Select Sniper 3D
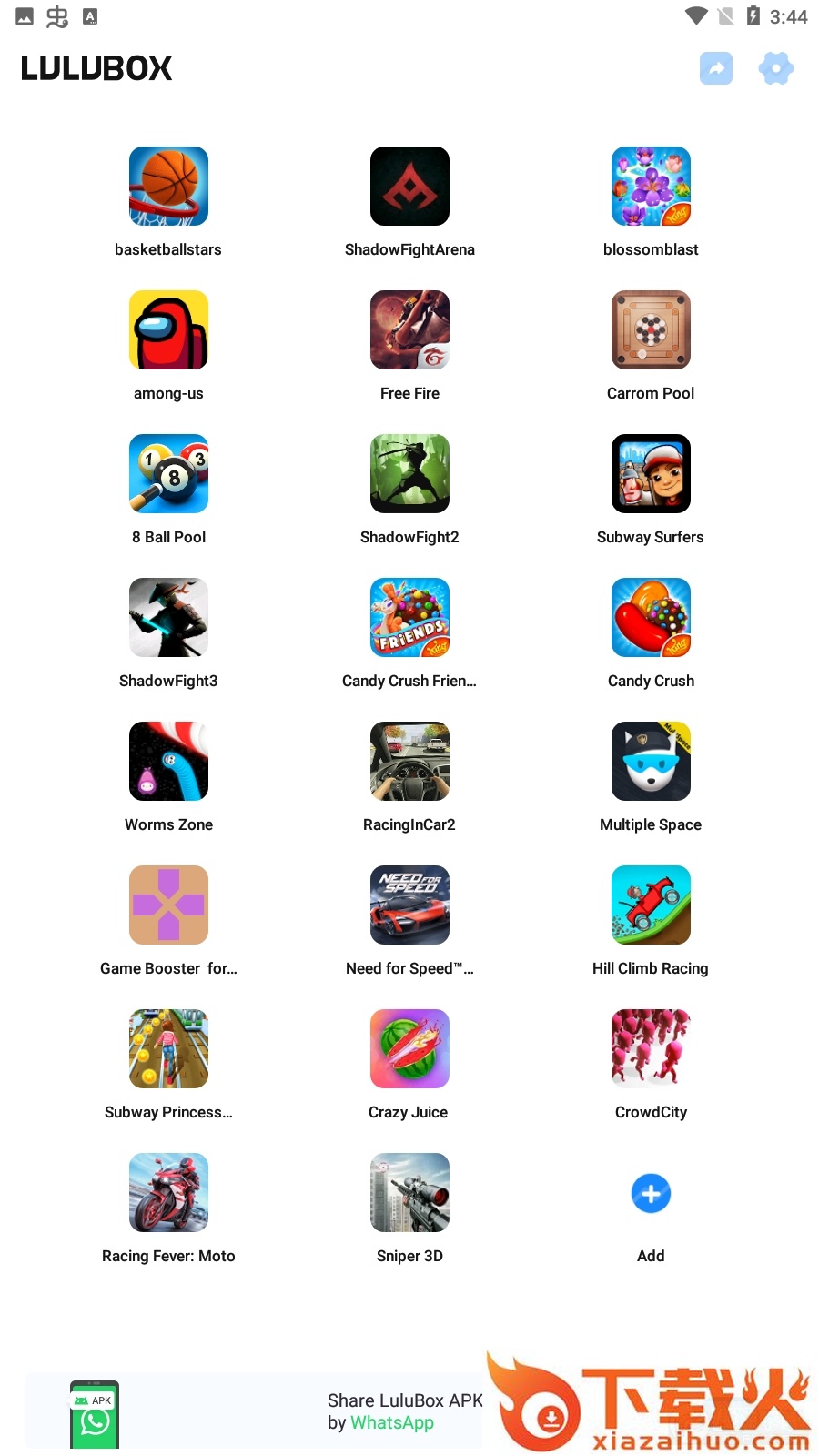 (x=409, y=1193)
